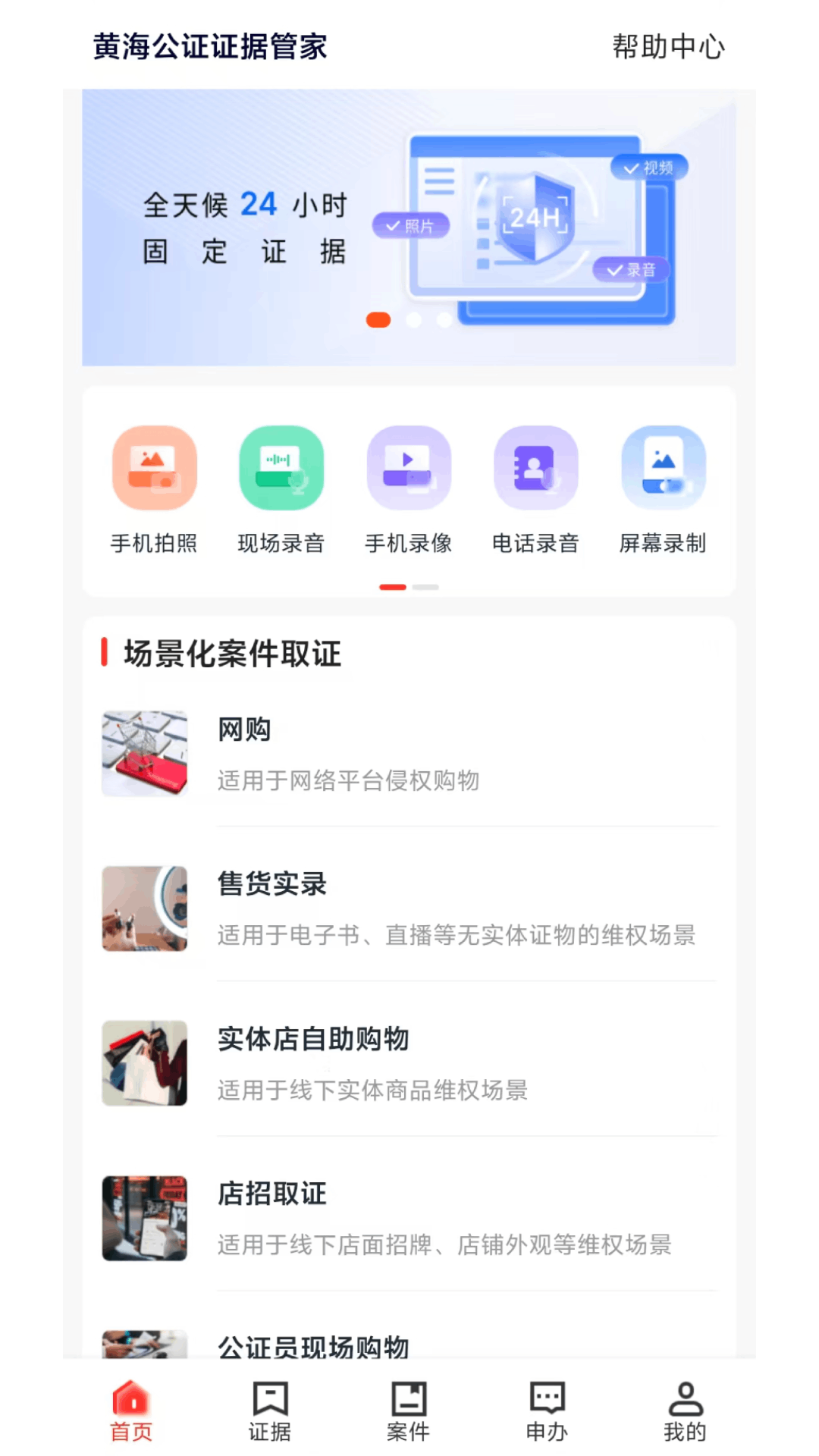Switch to the second banner carousel dot
Viewport: 819px width, 1456px height.
[413, 320]
